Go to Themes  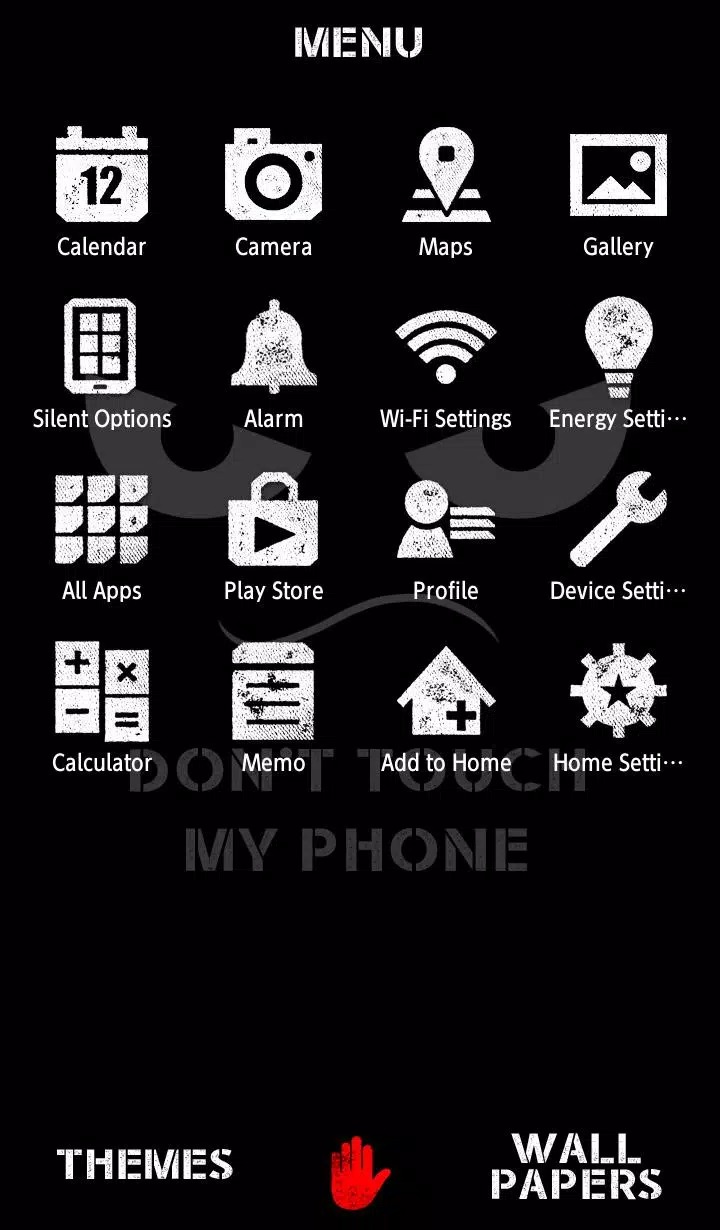(145, 1165)
